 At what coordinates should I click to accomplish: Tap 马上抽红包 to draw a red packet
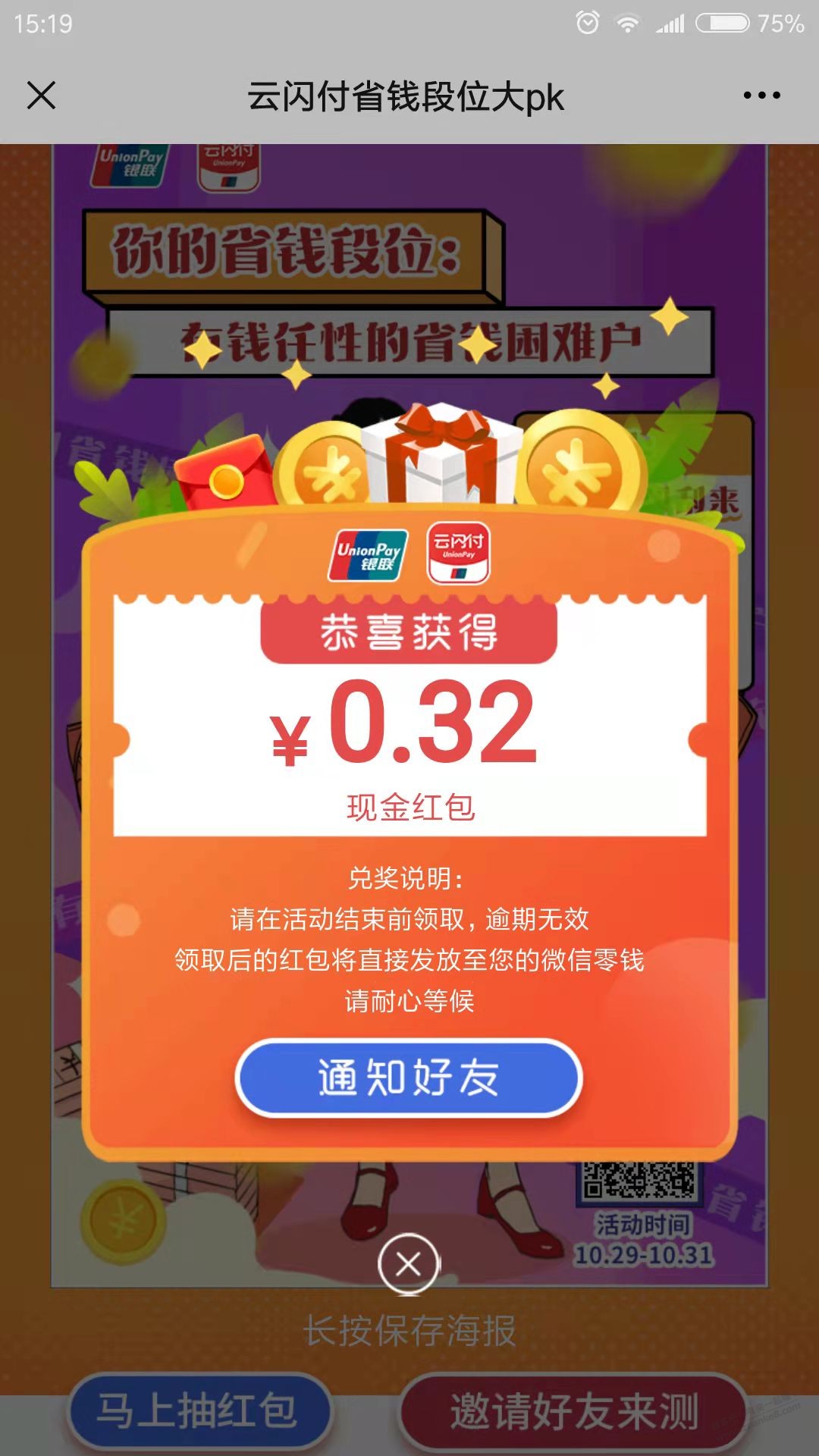(x=199, y=1410)
